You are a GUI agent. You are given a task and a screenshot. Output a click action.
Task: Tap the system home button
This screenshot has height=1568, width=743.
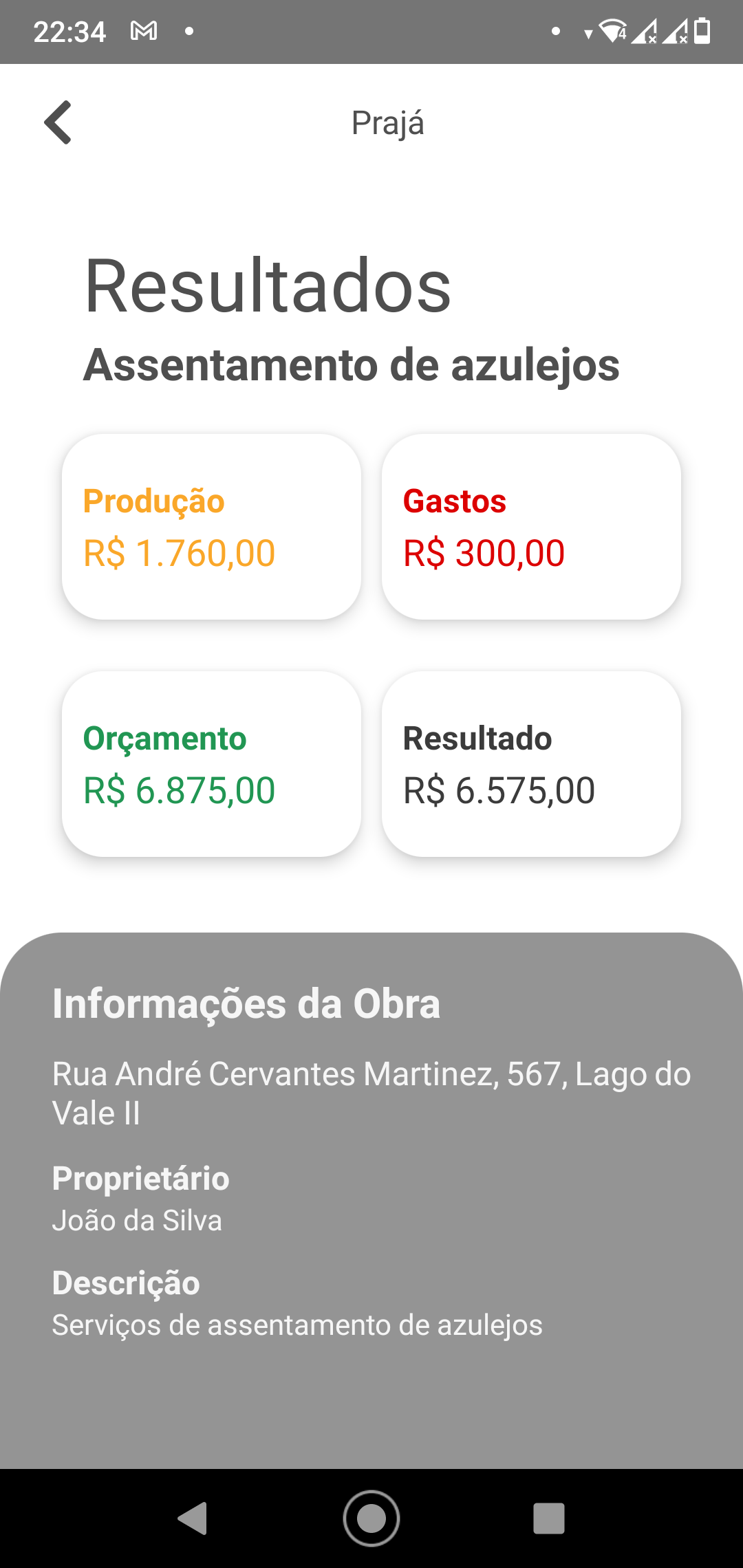tap(371, 1518)
